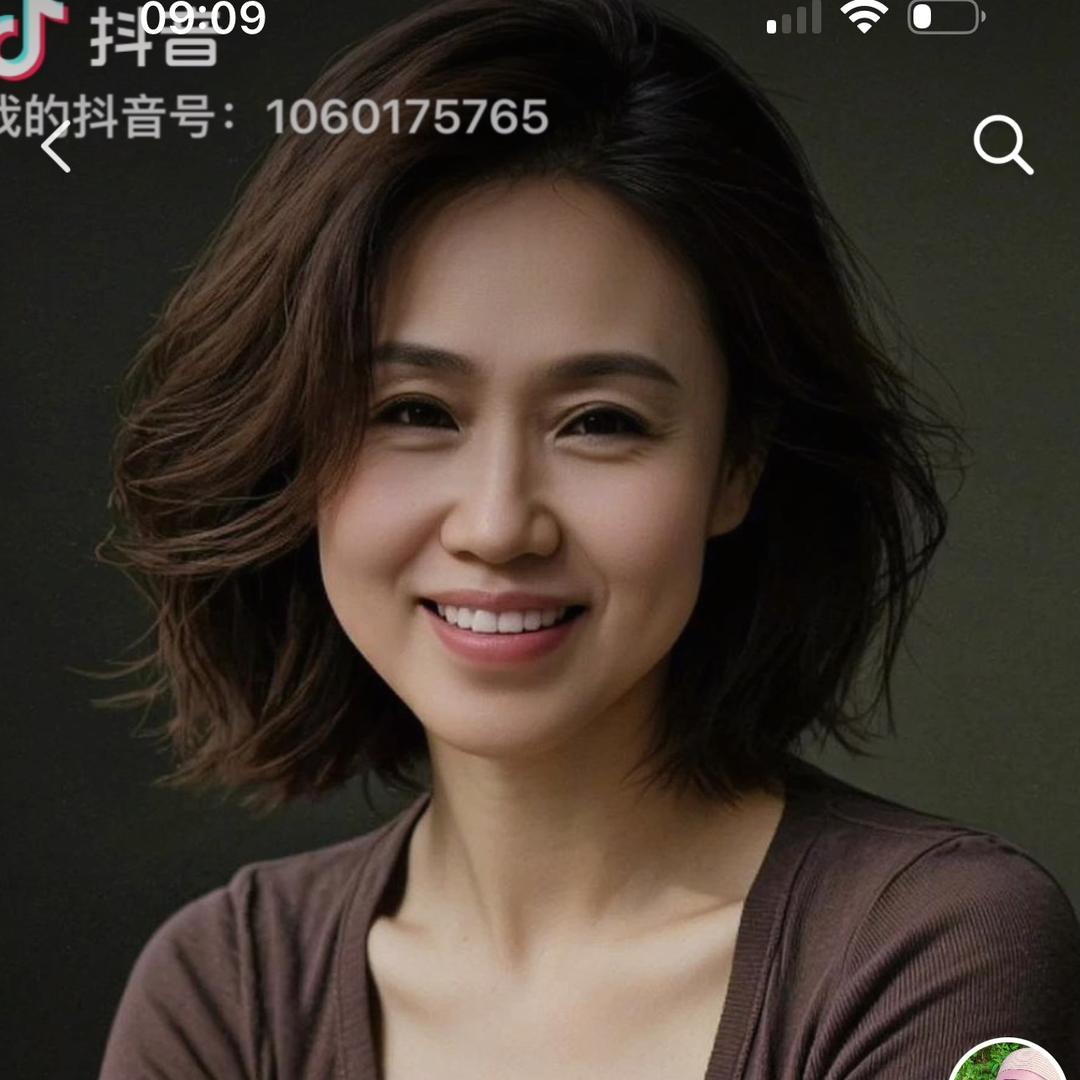Open the creator's round avatar at the bottom right
Viewport: 1080px width, 1080px height.
pos(1010,1064)
